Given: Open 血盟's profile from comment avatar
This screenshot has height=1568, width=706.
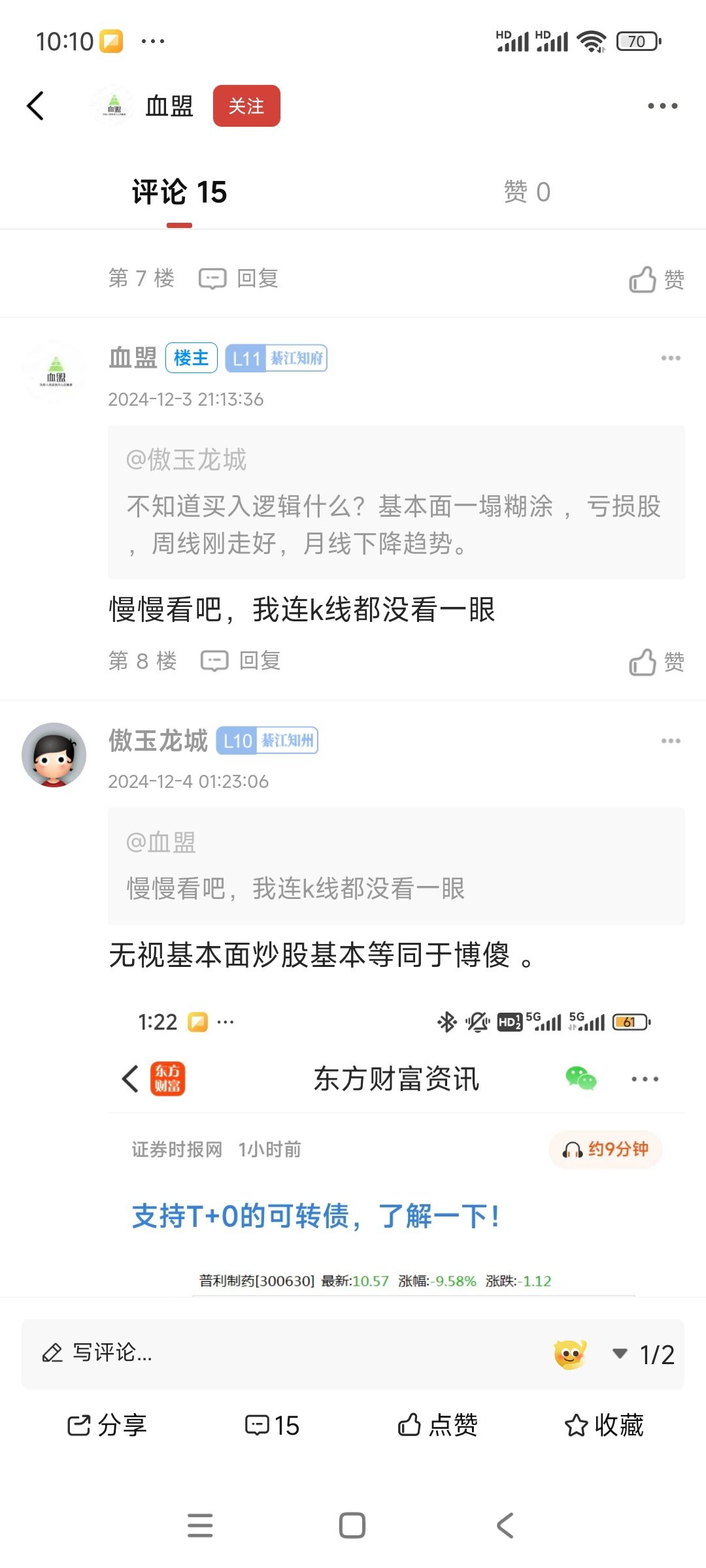Looking at the screenshot, I should (55, 372).
